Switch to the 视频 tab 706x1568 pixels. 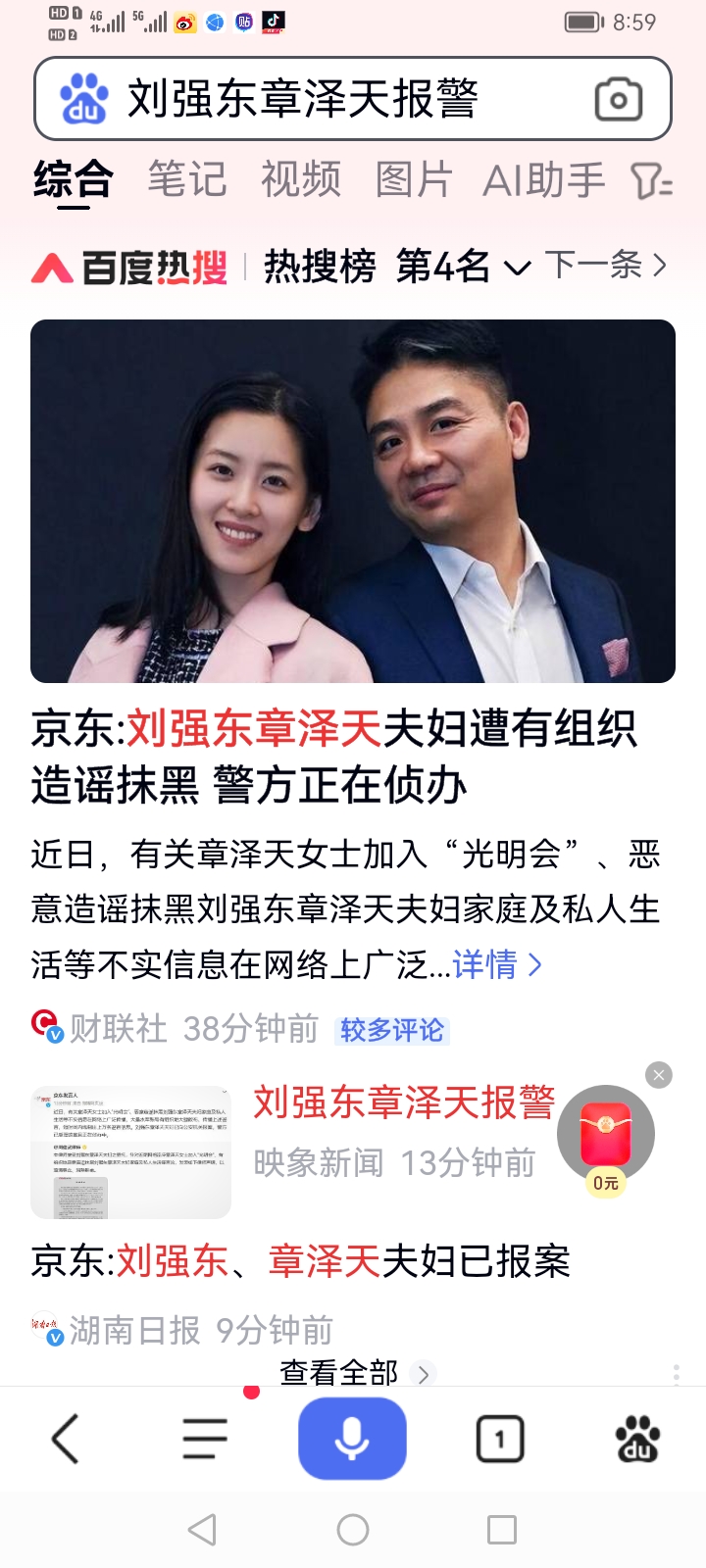click(301, 180)
